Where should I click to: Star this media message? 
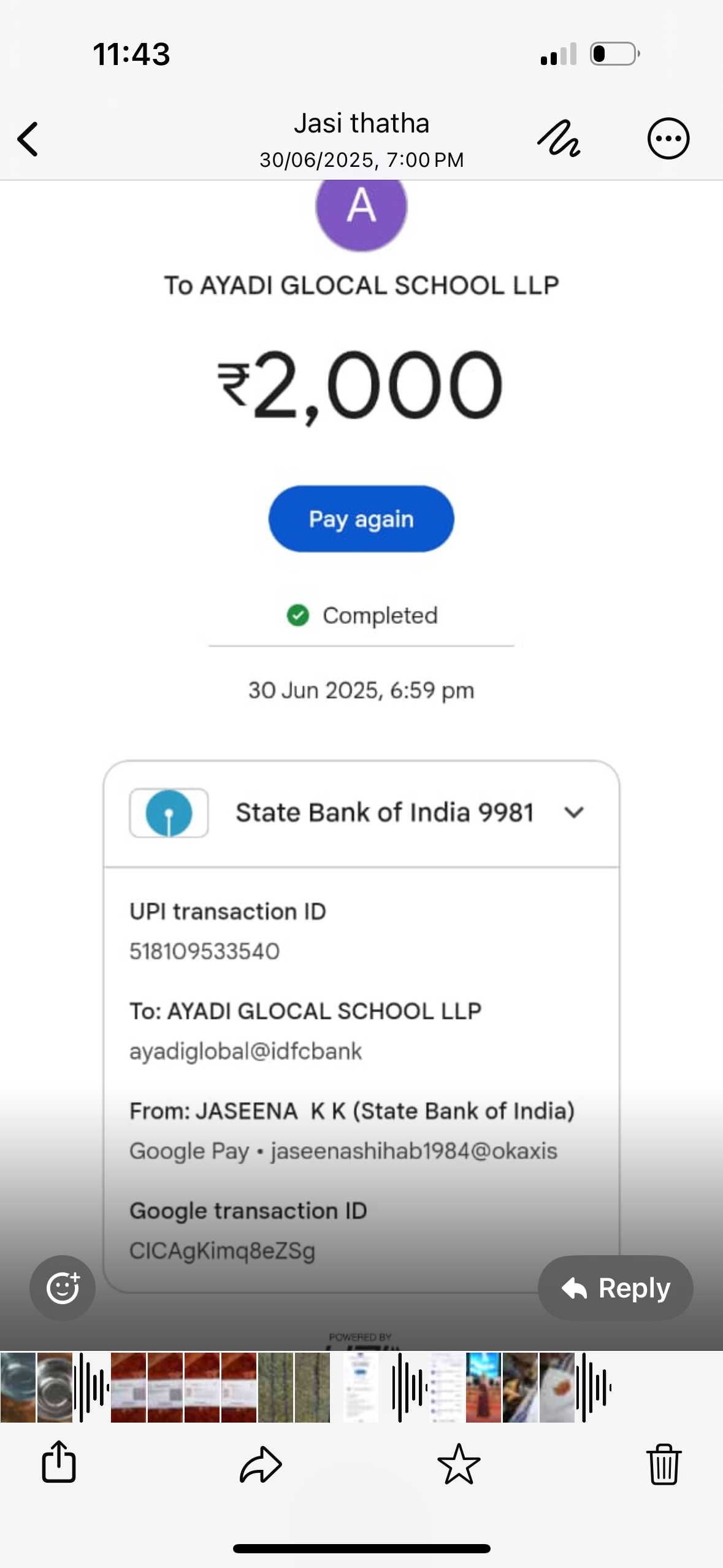[x=459, y=1464]
